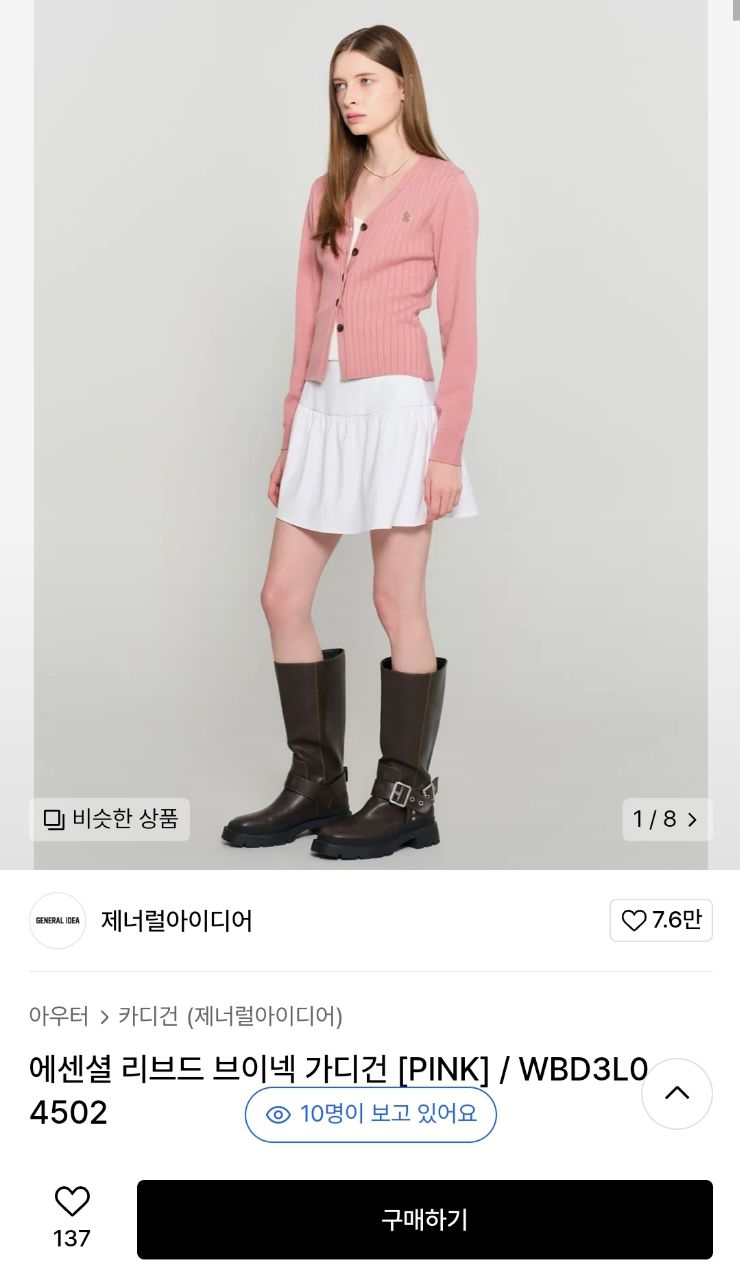Tap 구매하기 to purchase the cardigan
This screenshot has width=740, height=1280.
click(425, 1219)
